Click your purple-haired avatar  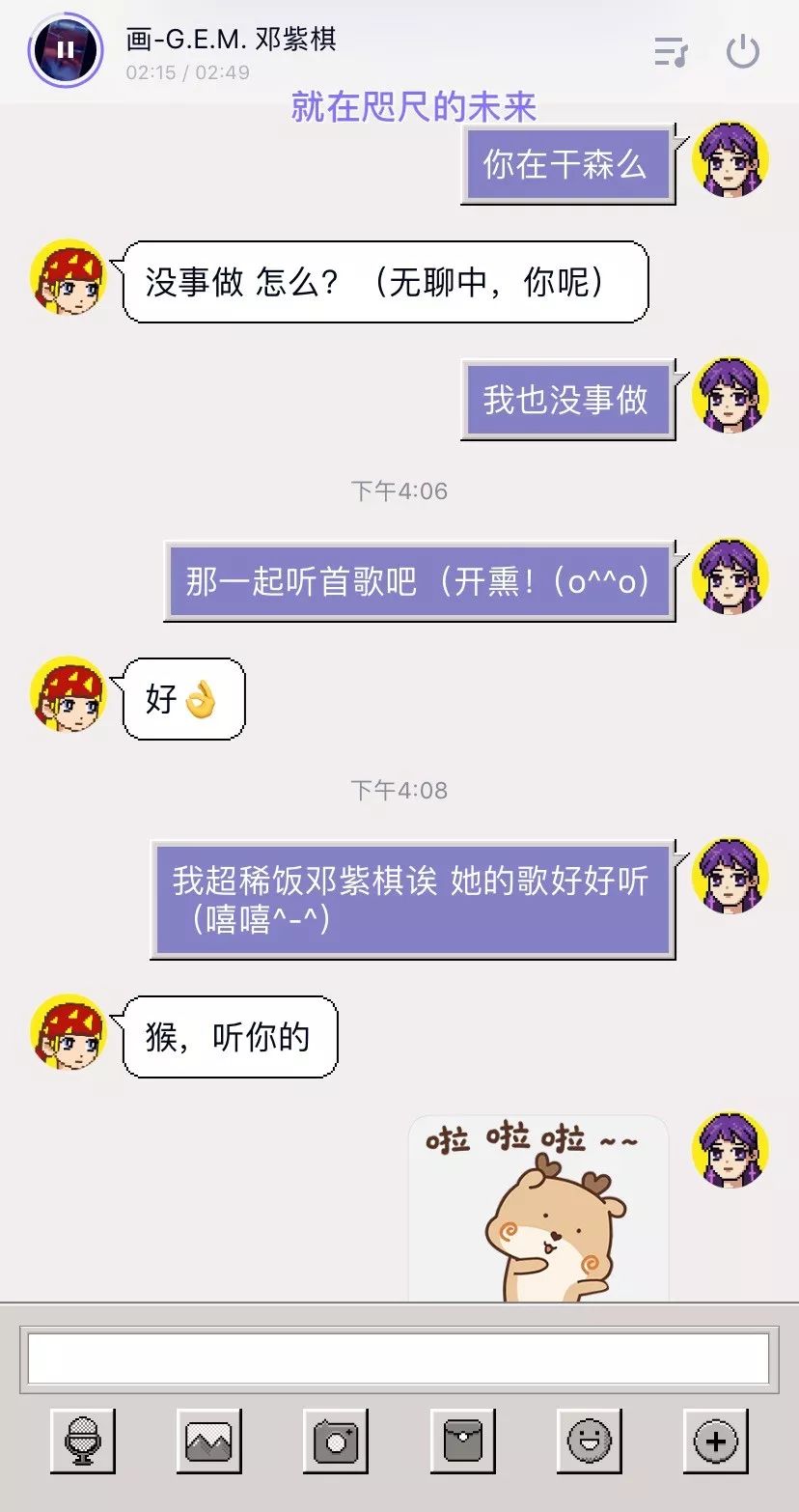coord(731,164)
